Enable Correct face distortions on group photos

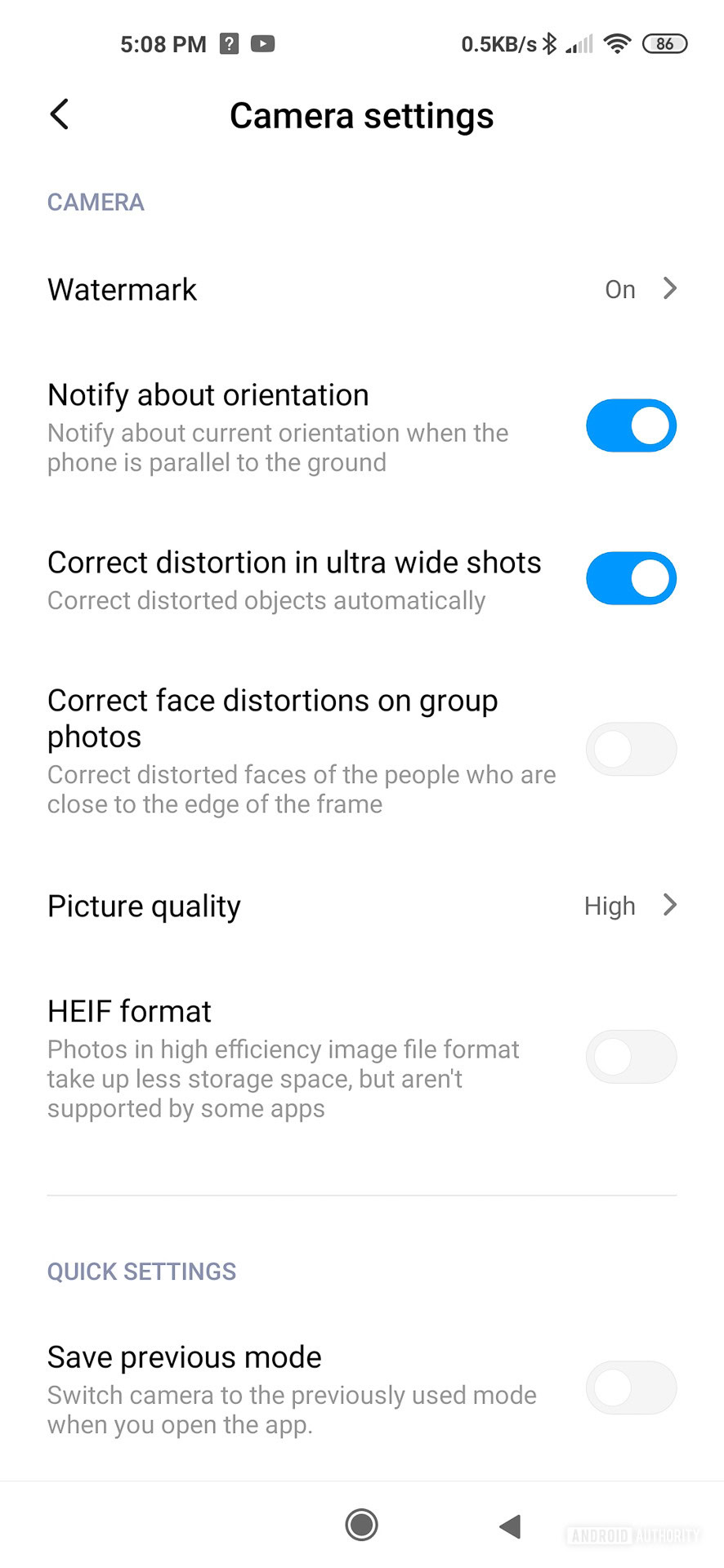click(x=631, y=749)
